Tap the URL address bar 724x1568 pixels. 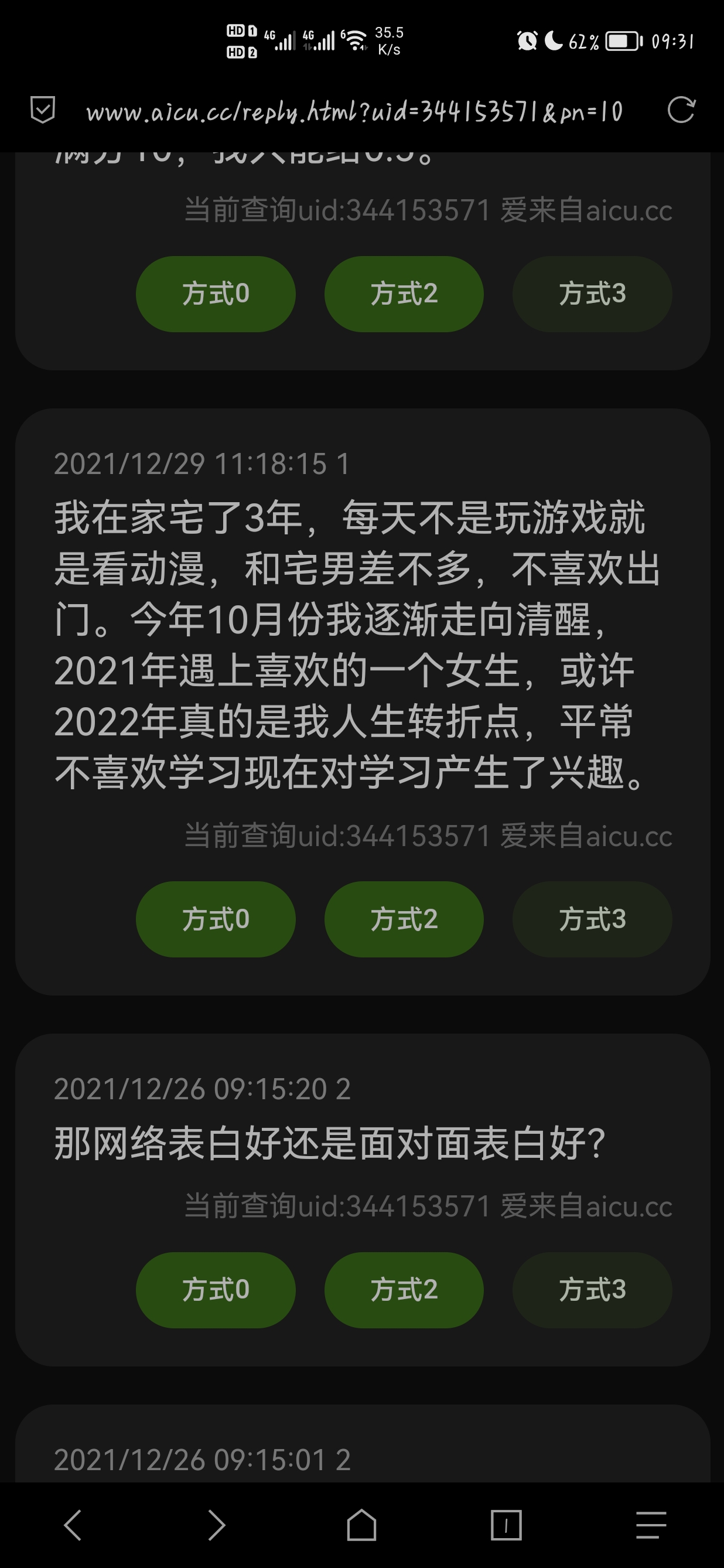click(354, 111)
